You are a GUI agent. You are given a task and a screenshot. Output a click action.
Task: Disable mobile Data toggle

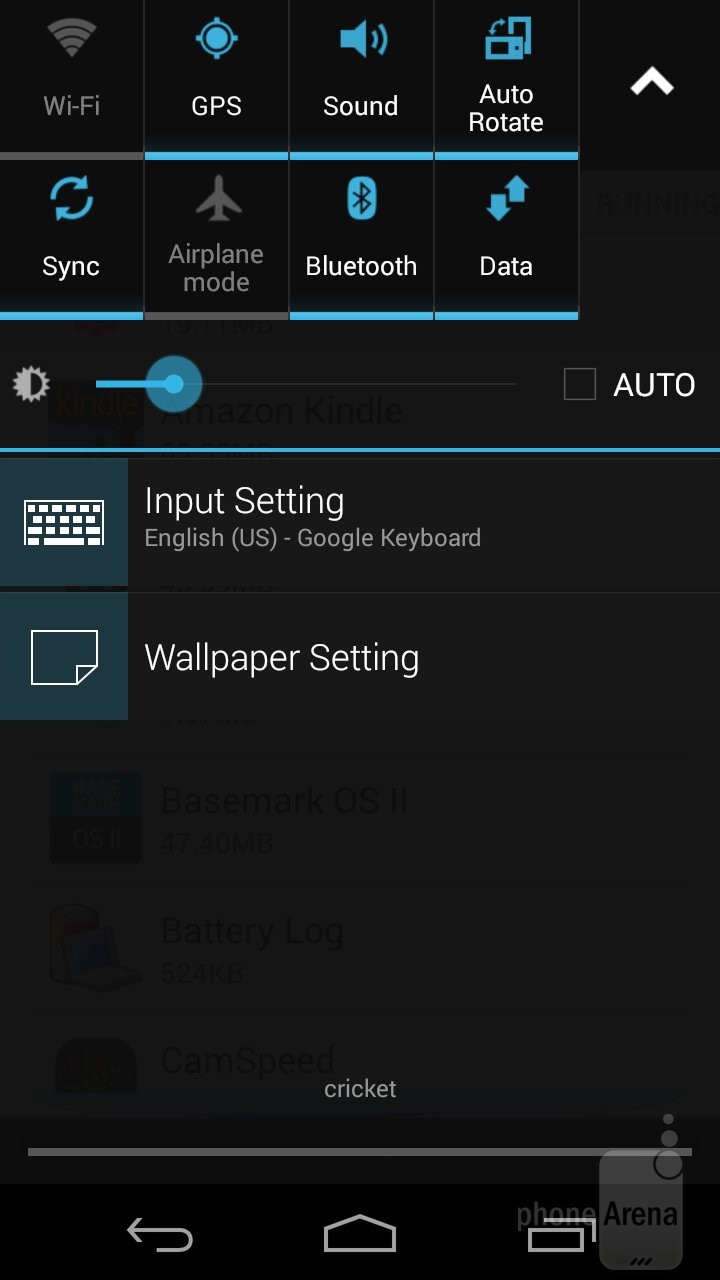506,236
